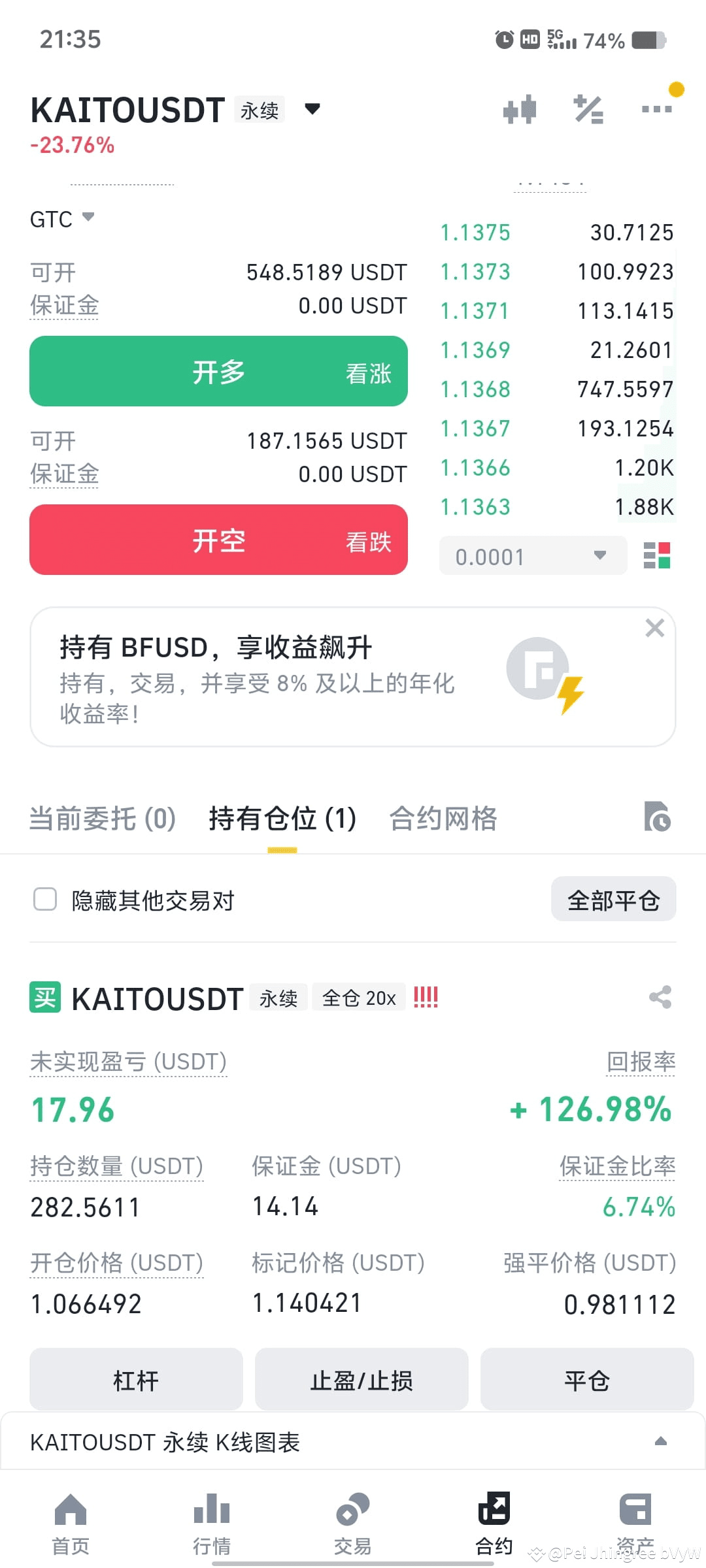Open the GTC order type dropdown
The image size is (706, 1568).
pos(62,219)
